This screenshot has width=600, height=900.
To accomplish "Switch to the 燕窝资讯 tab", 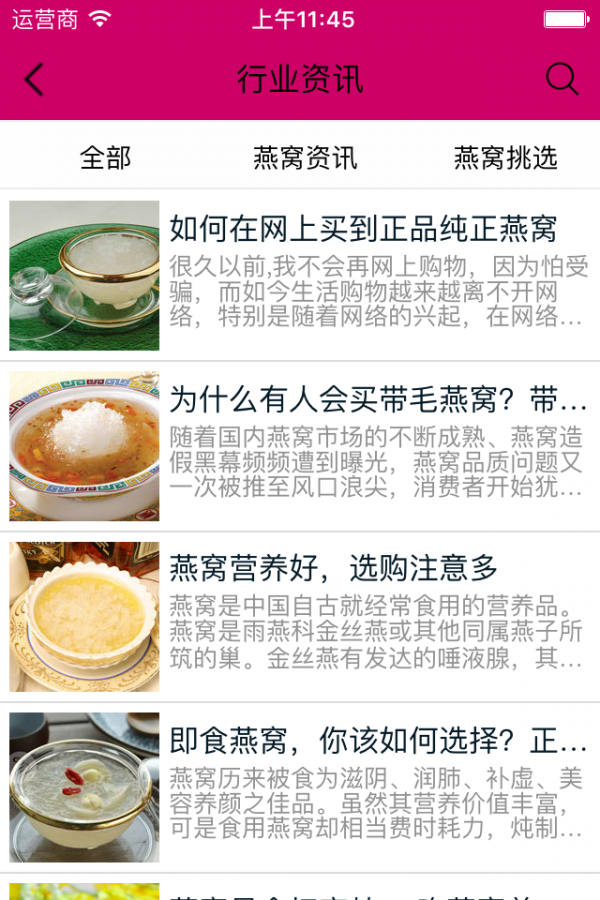I will (x=305, y=158).
